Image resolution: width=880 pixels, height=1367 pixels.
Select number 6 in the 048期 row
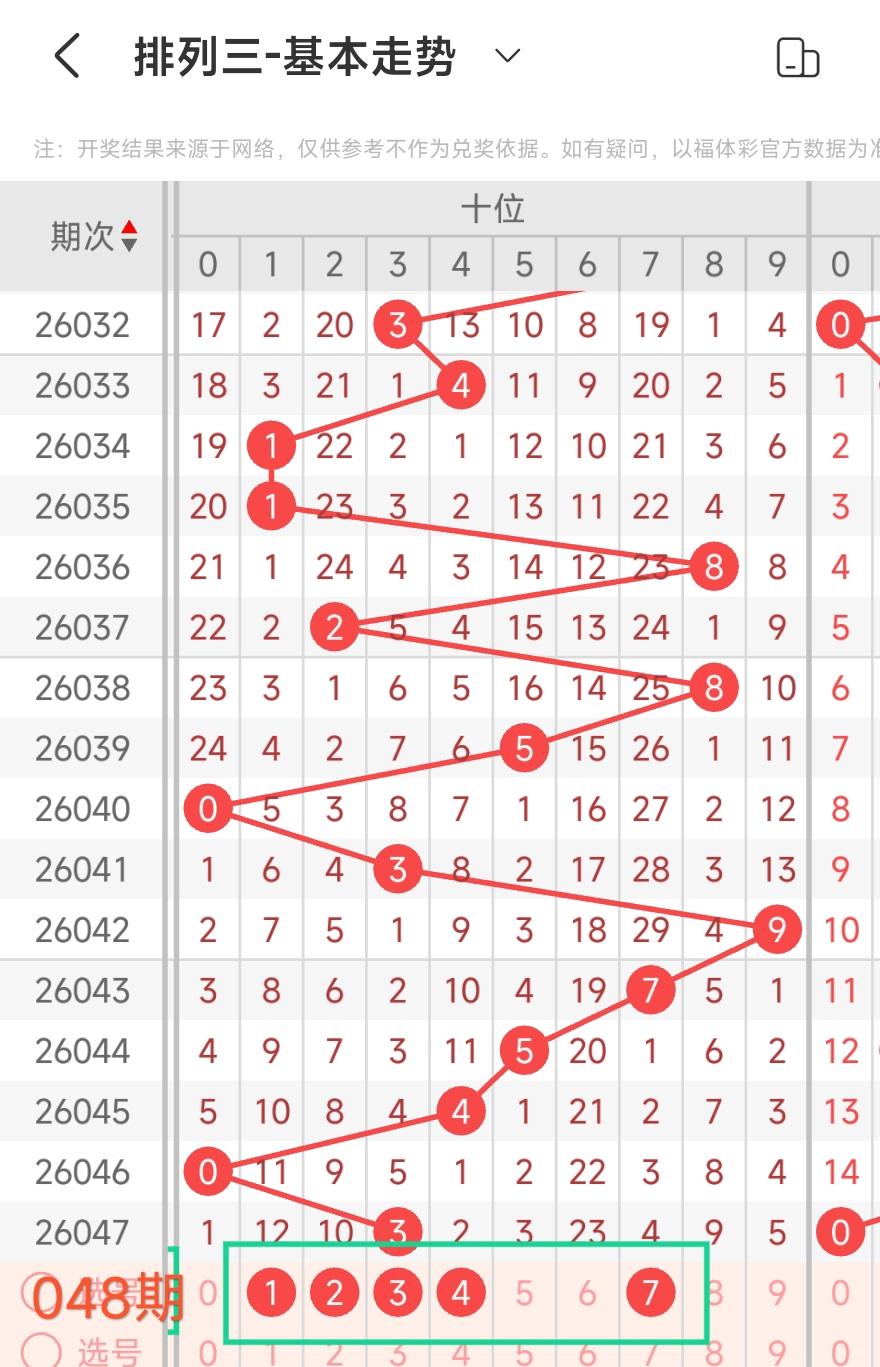pos(587,1294)
